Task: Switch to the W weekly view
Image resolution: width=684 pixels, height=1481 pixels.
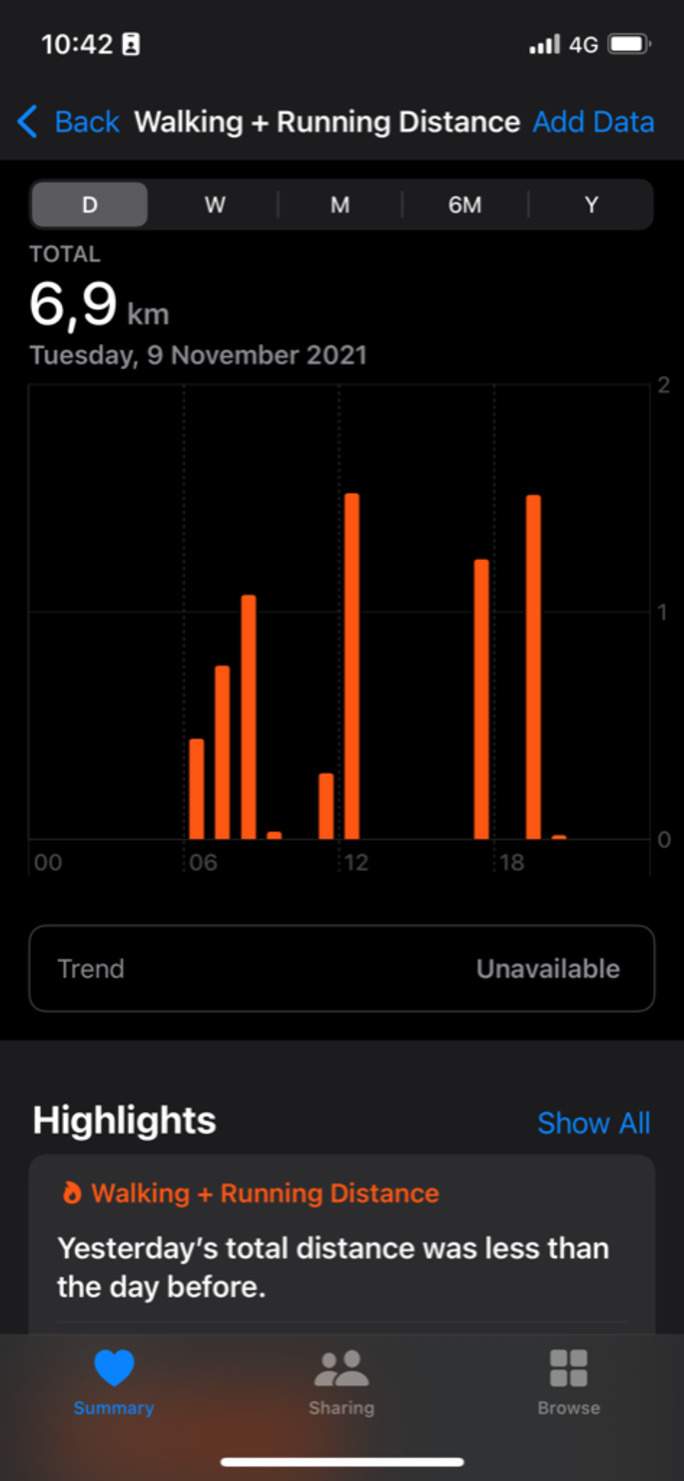Action: [x=215, y=205]
